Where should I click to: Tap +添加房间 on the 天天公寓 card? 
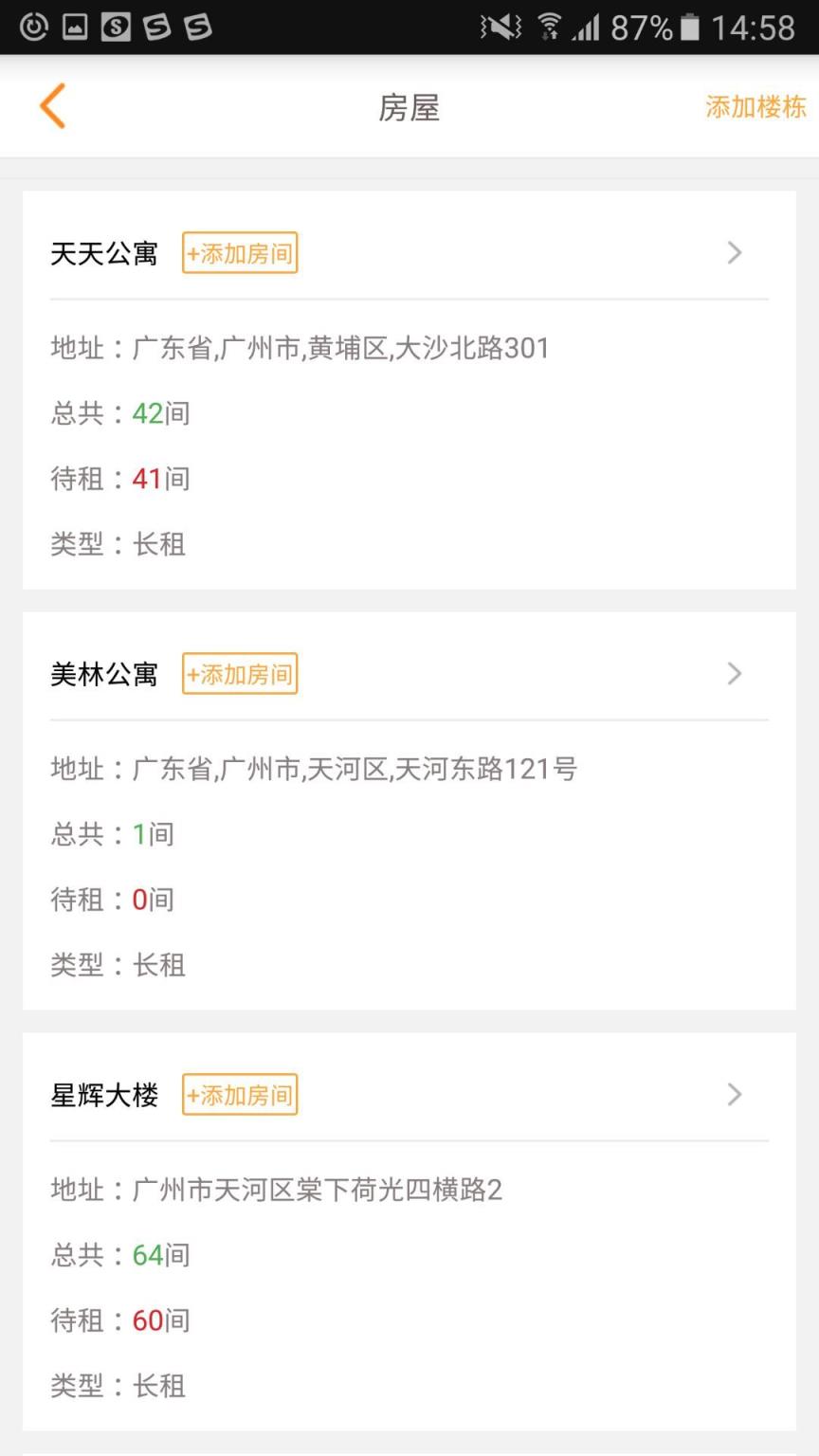pos(239,252)
